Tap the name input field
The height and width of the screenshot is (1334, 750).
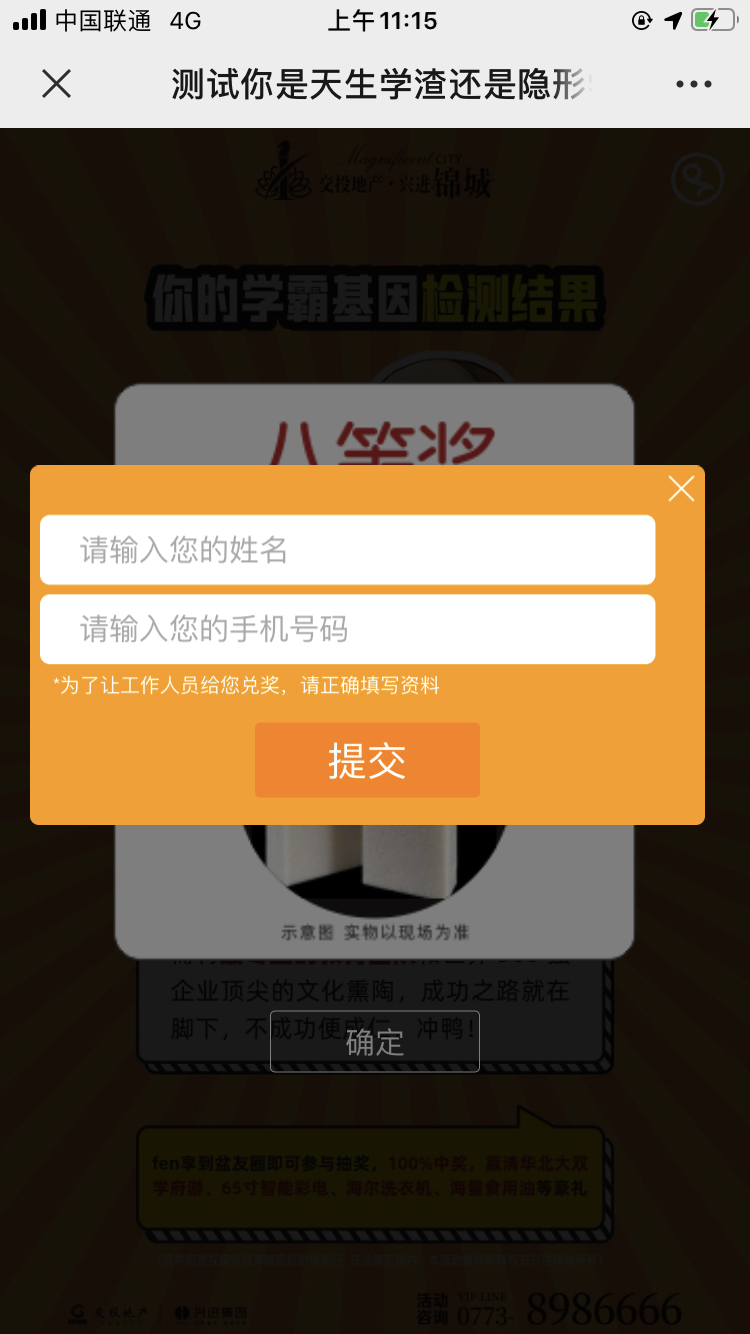[347, 550]
